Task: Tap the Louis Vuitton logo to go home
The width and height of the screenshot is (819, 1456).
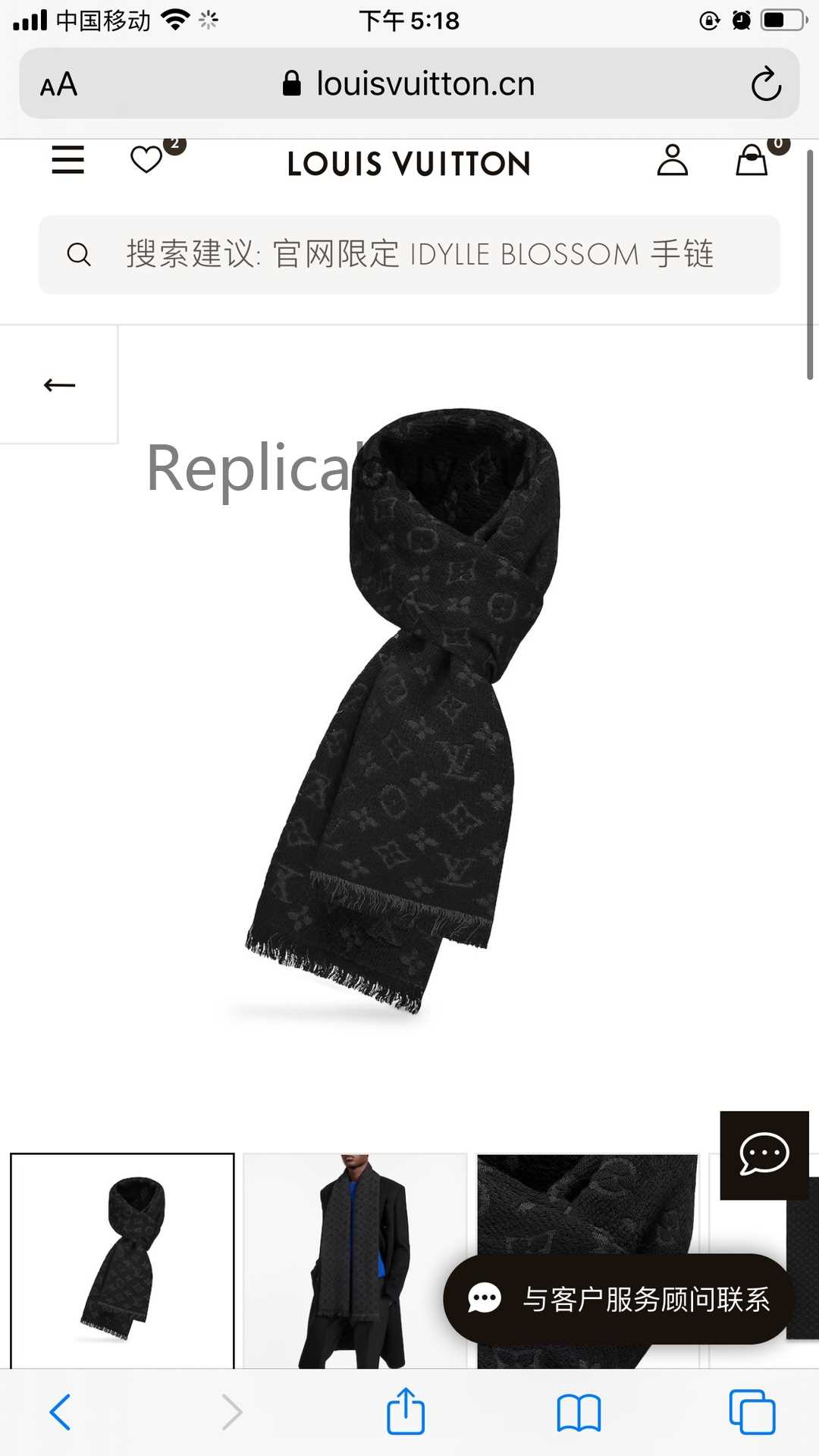Action: [409, 164]
